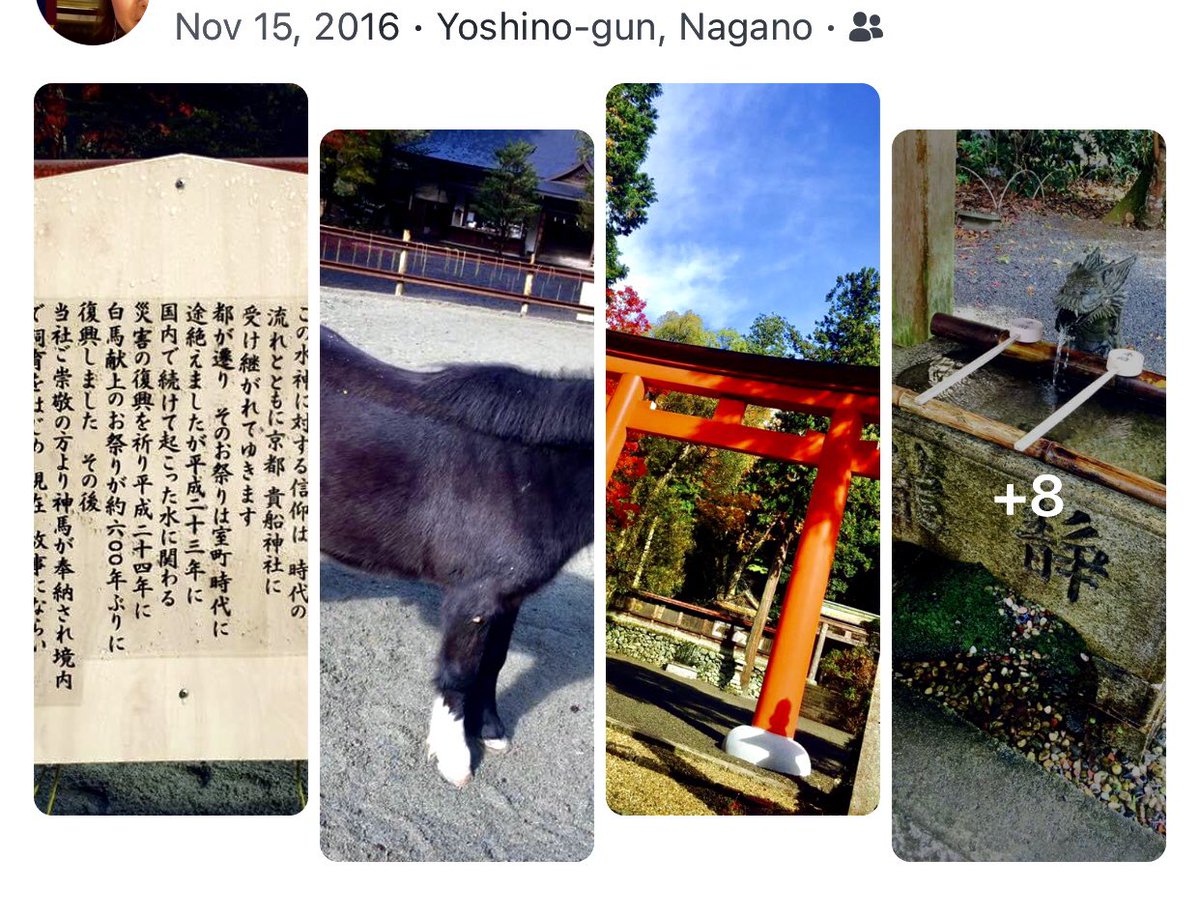This screenshot has height=918, width=1200.
Task: View the black horse photo
Action: (x=456, y=495)
